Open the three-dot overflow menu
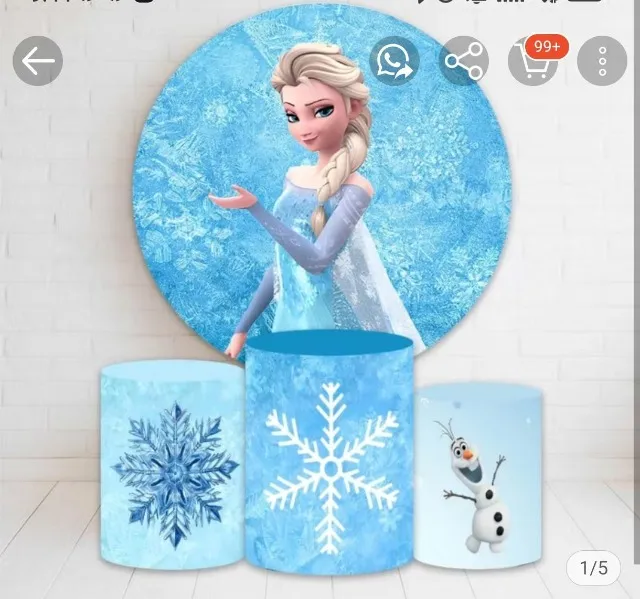Viewport: 640px width, 599px height. tap(602, 61)
